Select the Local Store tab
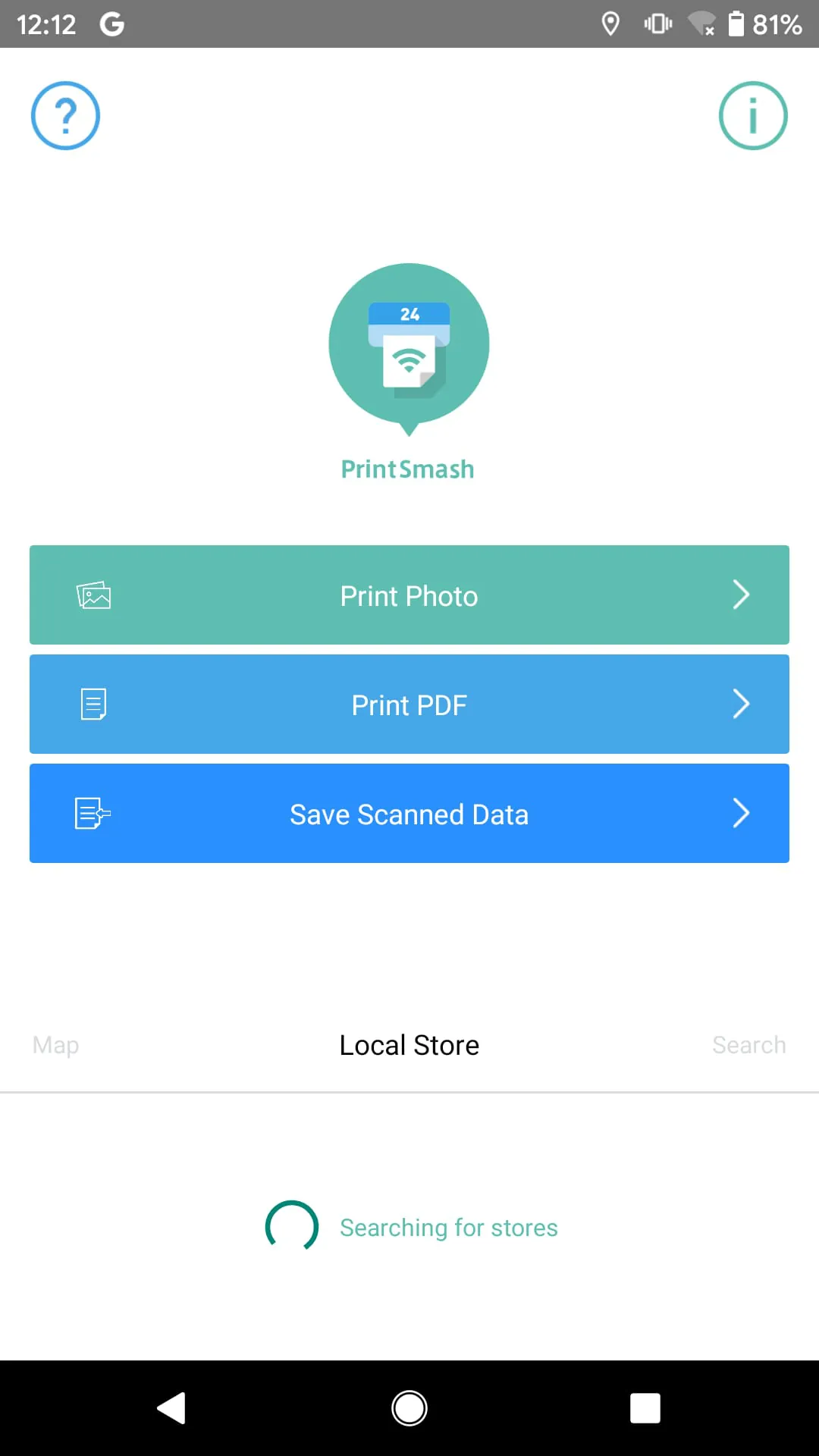The width and height of the screenshot is (819, 1456). click(409, 1044)
